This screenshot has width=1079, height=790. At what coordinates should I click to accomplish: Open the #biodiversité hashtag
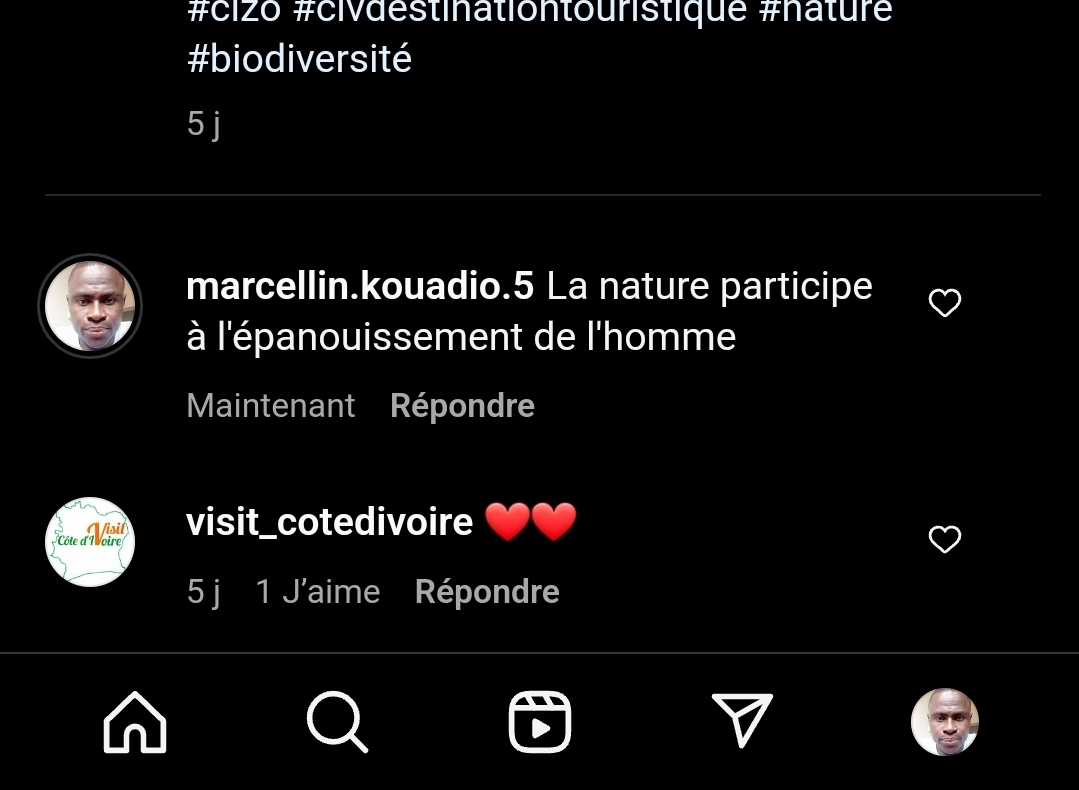pos(299,59)
